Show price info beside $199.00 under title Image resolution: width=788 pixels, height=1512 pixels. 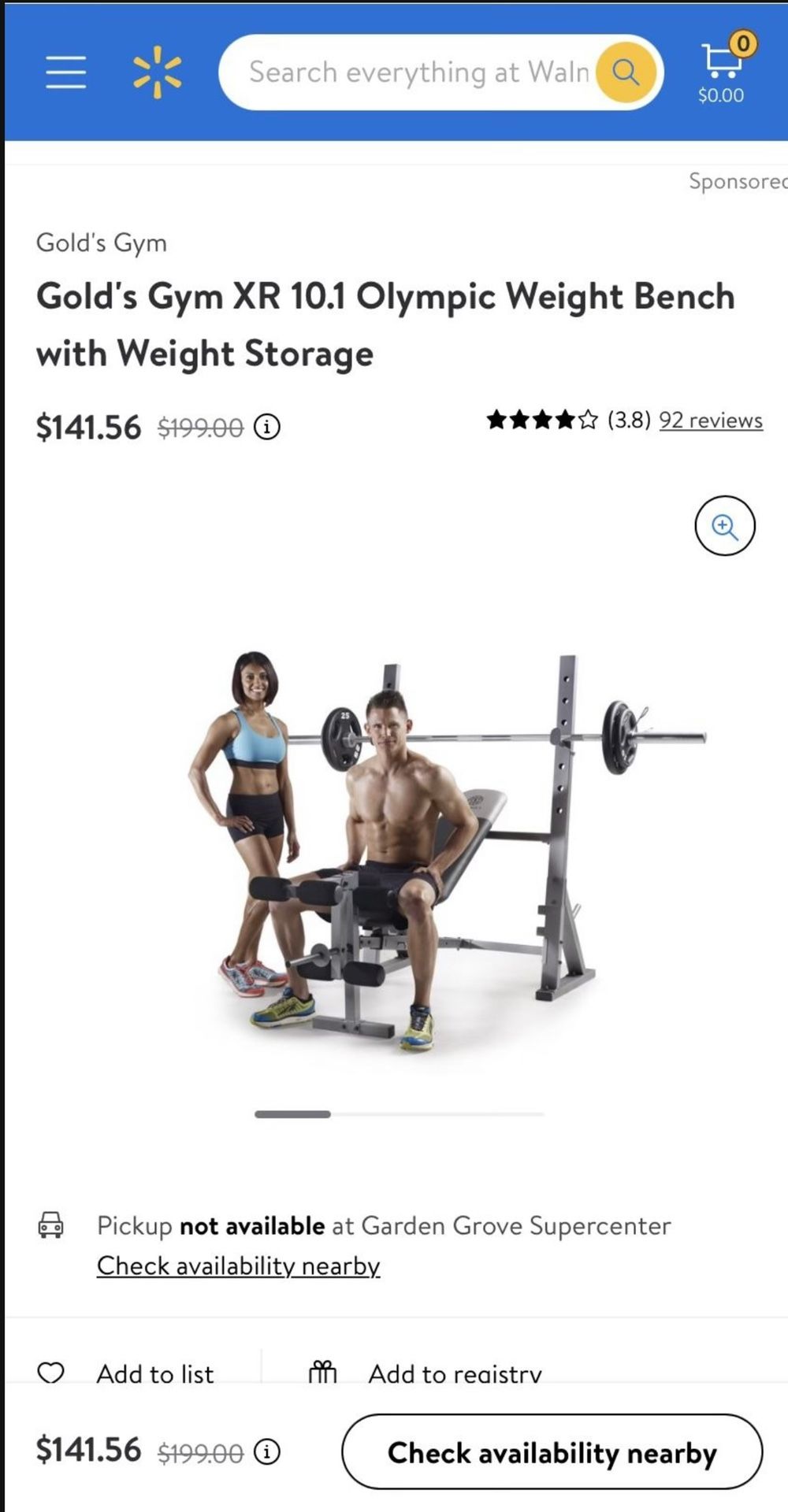(x=267, y=427)
